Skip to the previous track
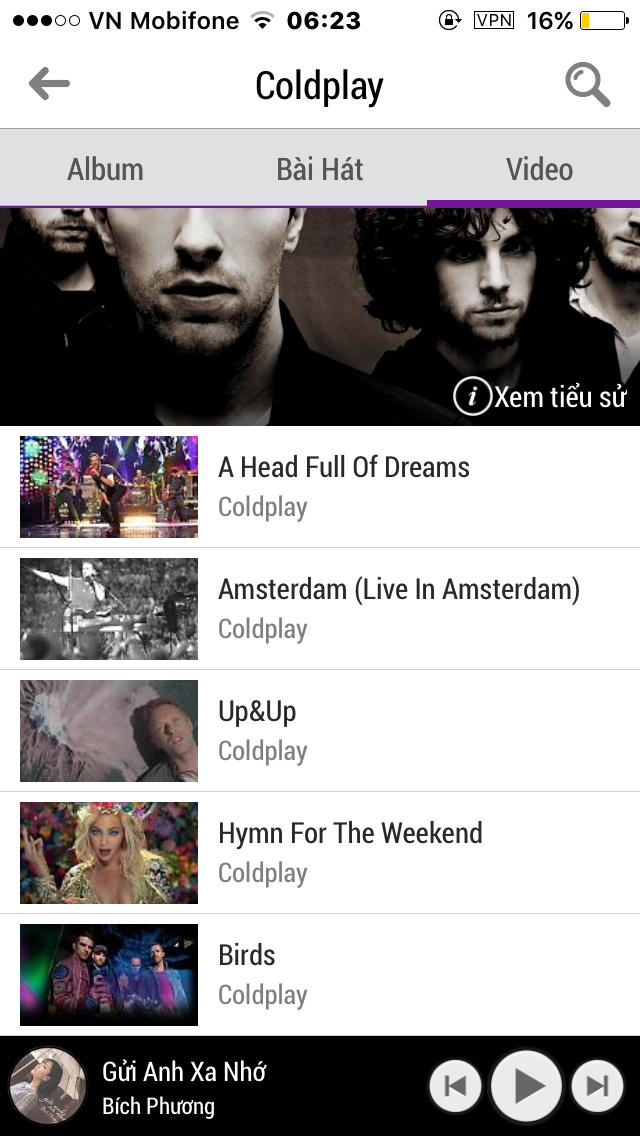This screenshot has width=640, height=1136. (455, 1086)
